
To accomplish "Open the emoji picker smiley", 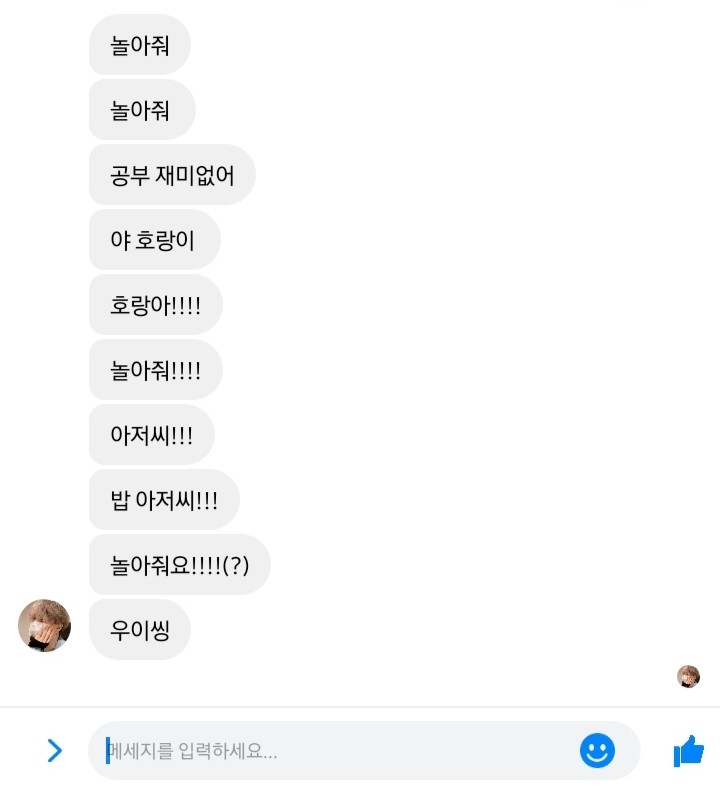I will 597,750.
